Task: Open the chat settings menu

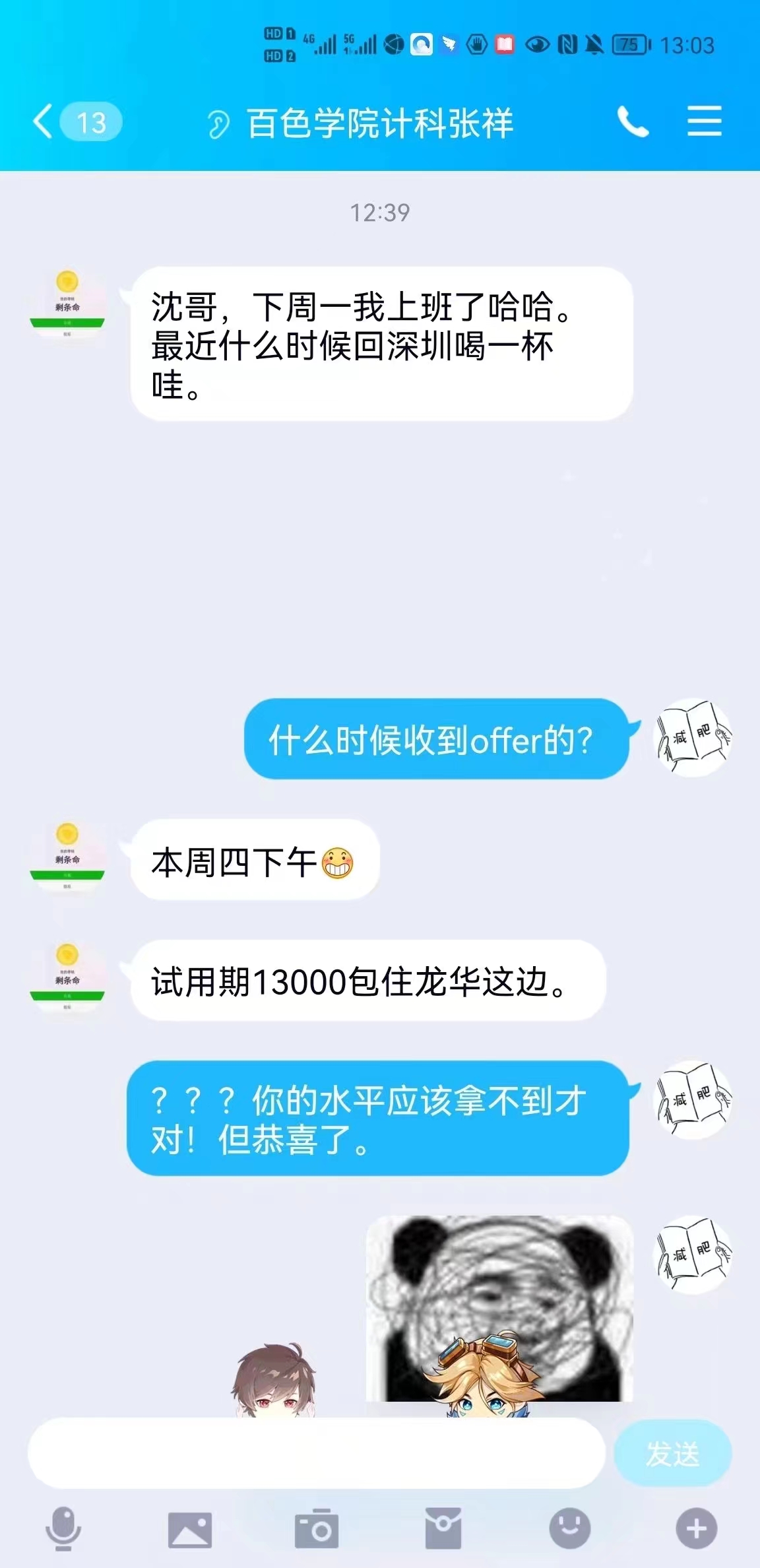Action: pos(704,122)
